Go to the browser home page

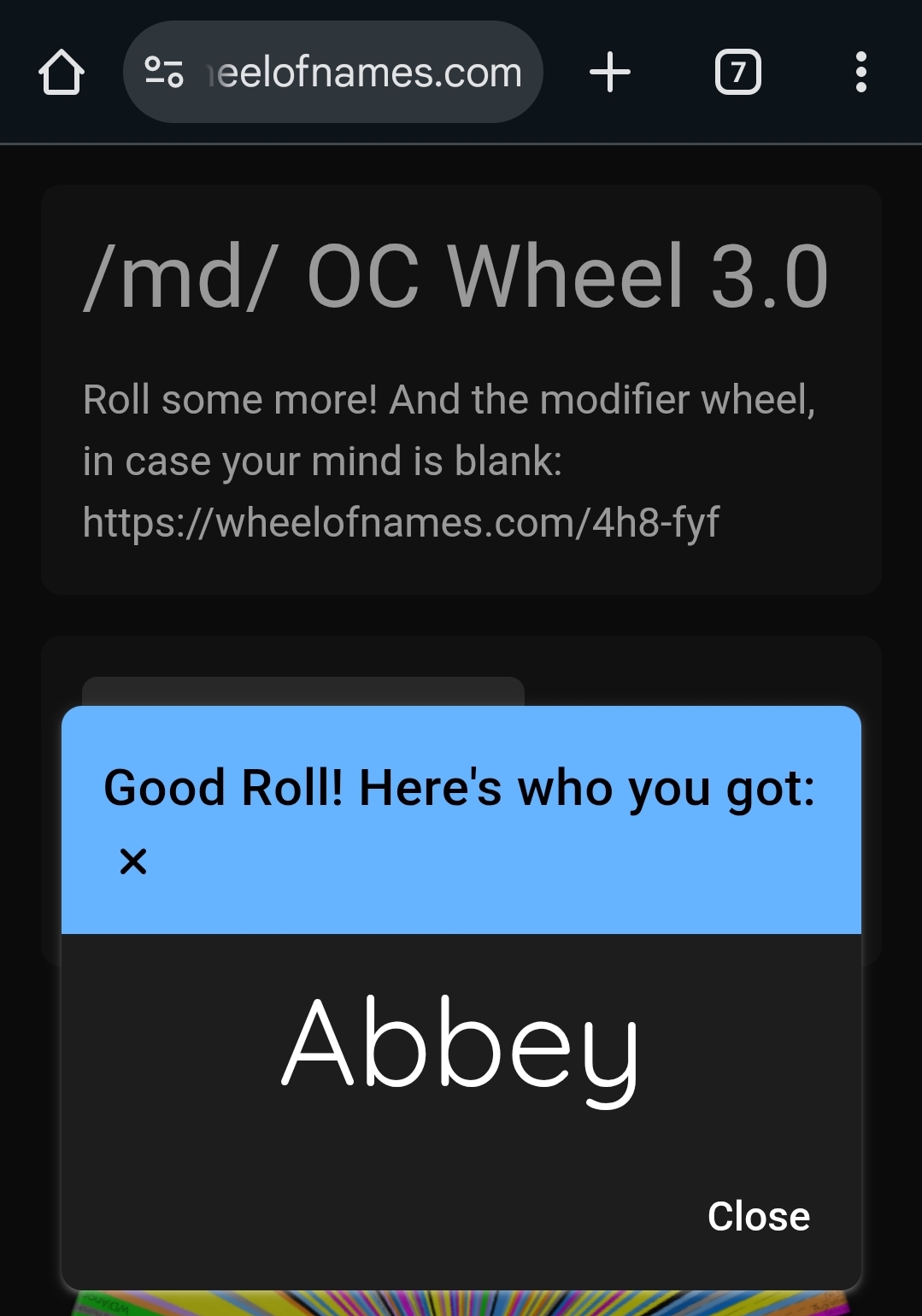(62, 72)
